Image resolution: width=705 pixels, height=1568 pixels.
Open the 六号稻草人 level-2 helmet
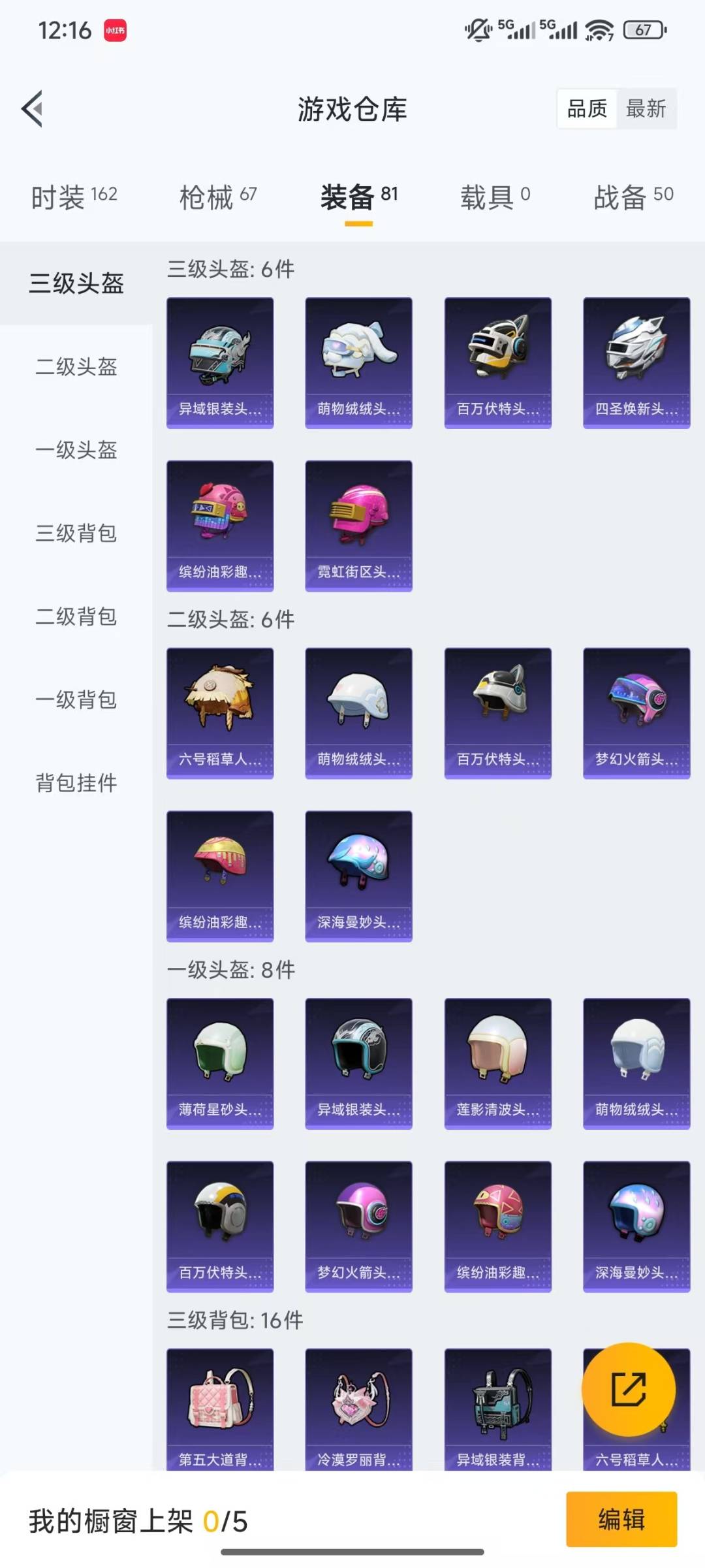(220, 713)
